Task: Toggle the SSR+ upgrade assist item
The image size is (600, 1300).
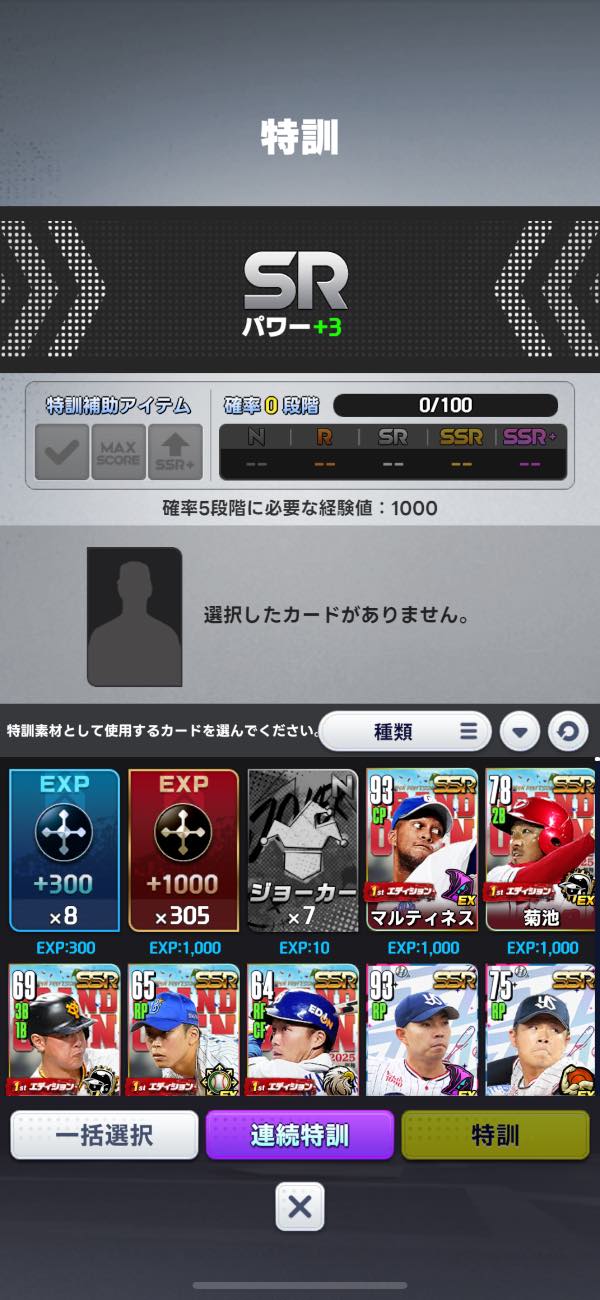Action: [x=175, y=452]
